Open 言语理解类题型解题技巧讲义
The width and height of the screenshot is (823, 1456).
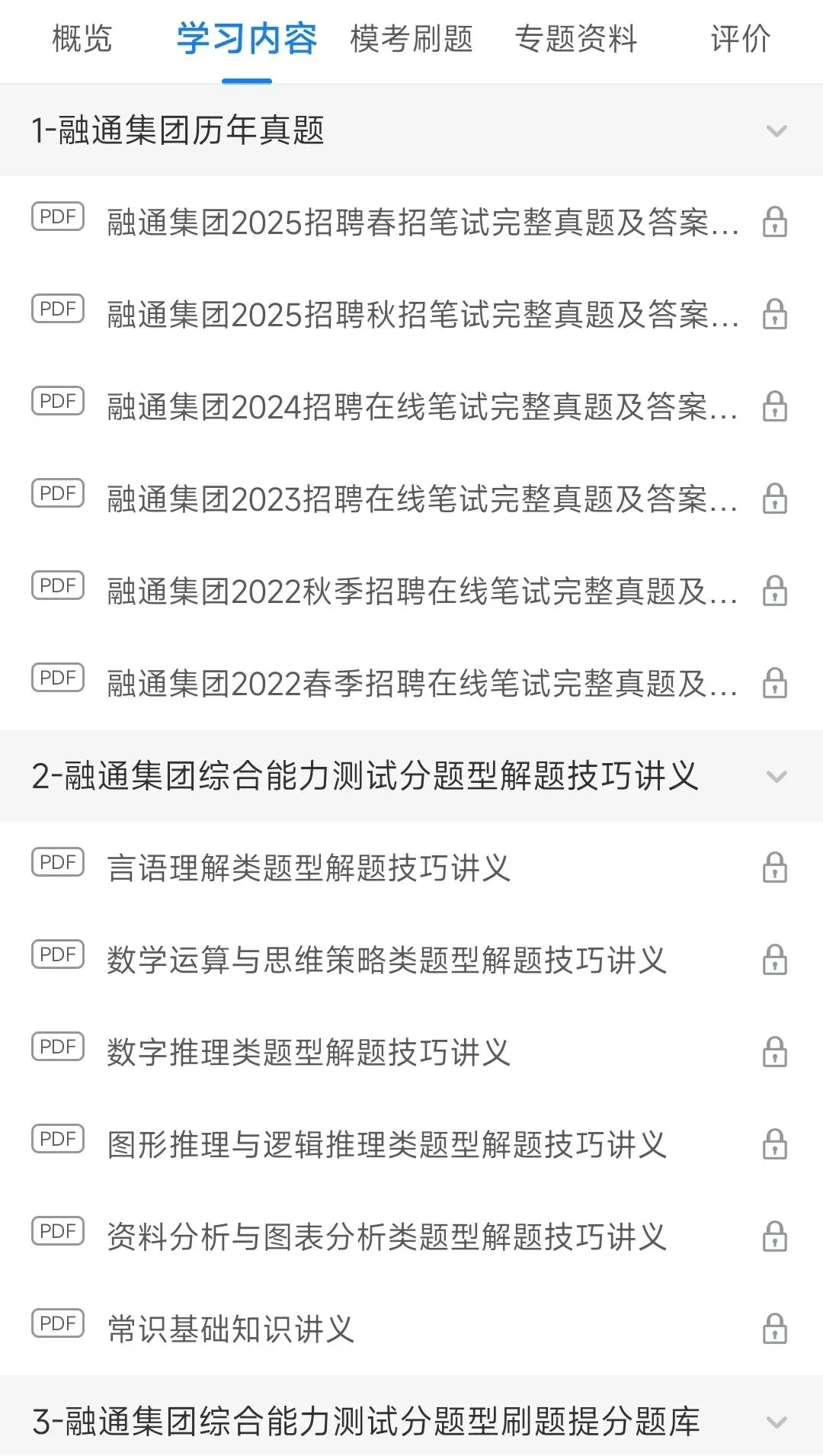click(x=411, y=868)
